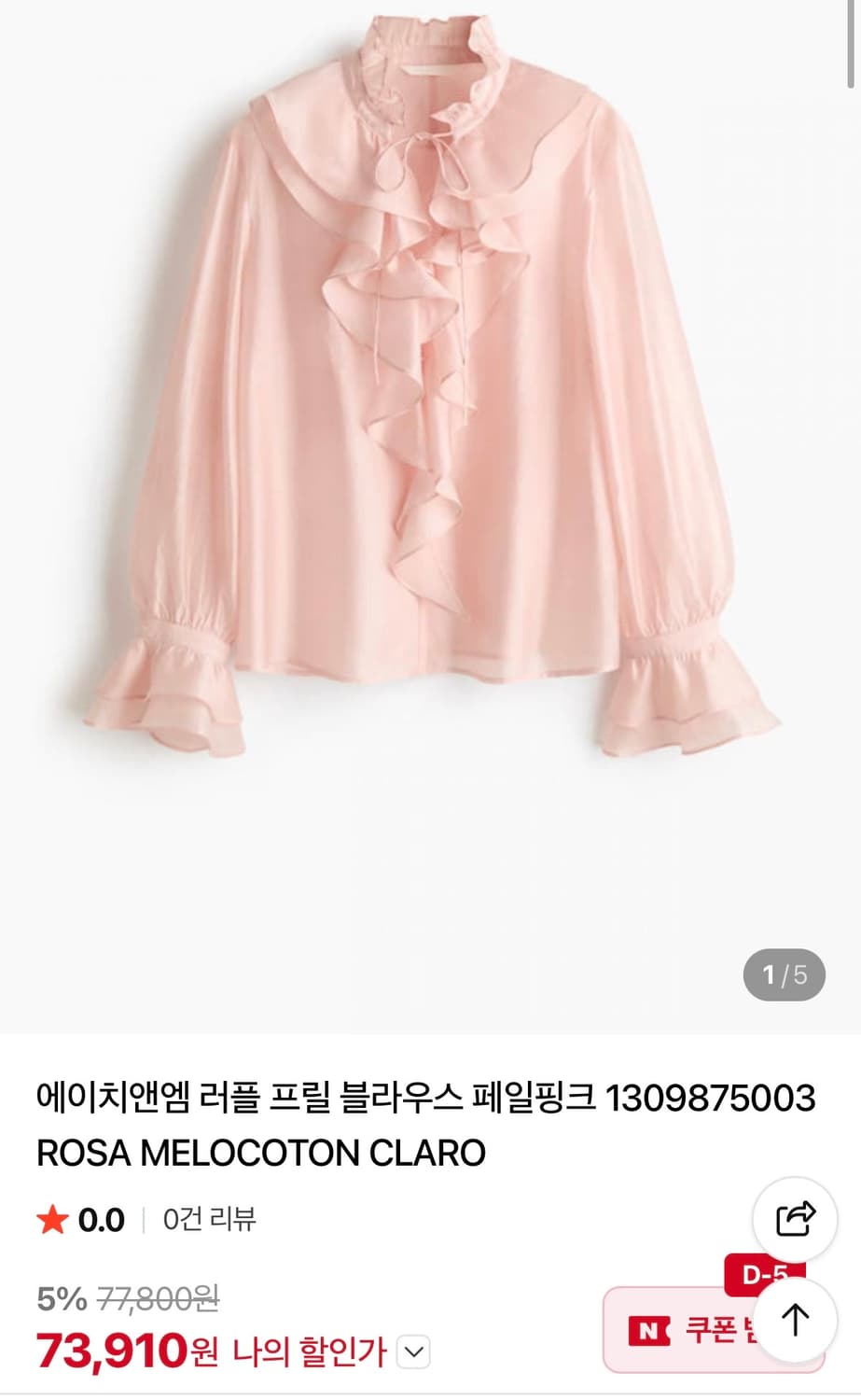861x1400 pixels.
Task: Select the red star rating icon
Action: tap(53, 1218)
